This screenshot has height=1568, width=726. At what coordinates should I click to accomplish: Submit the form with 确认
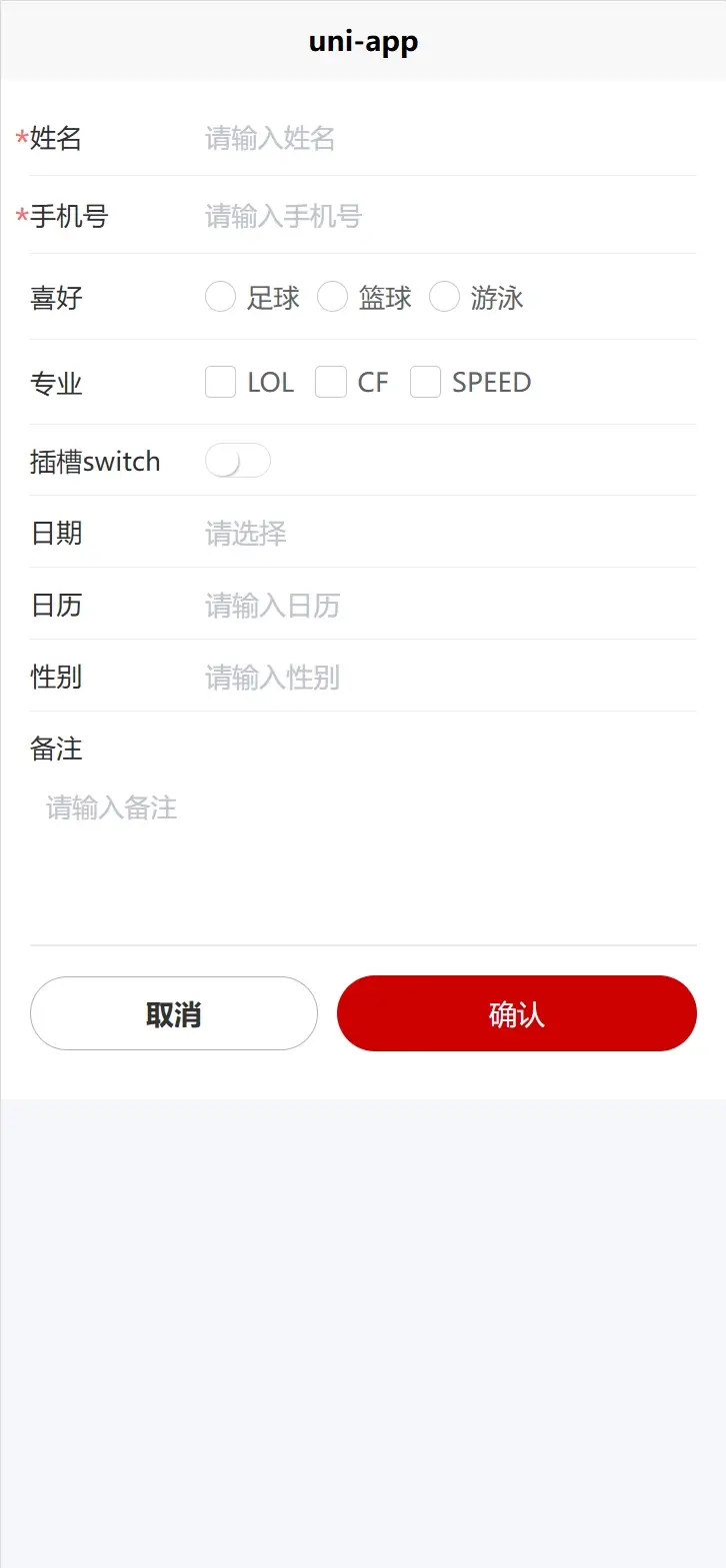[x=516, y=1013]
